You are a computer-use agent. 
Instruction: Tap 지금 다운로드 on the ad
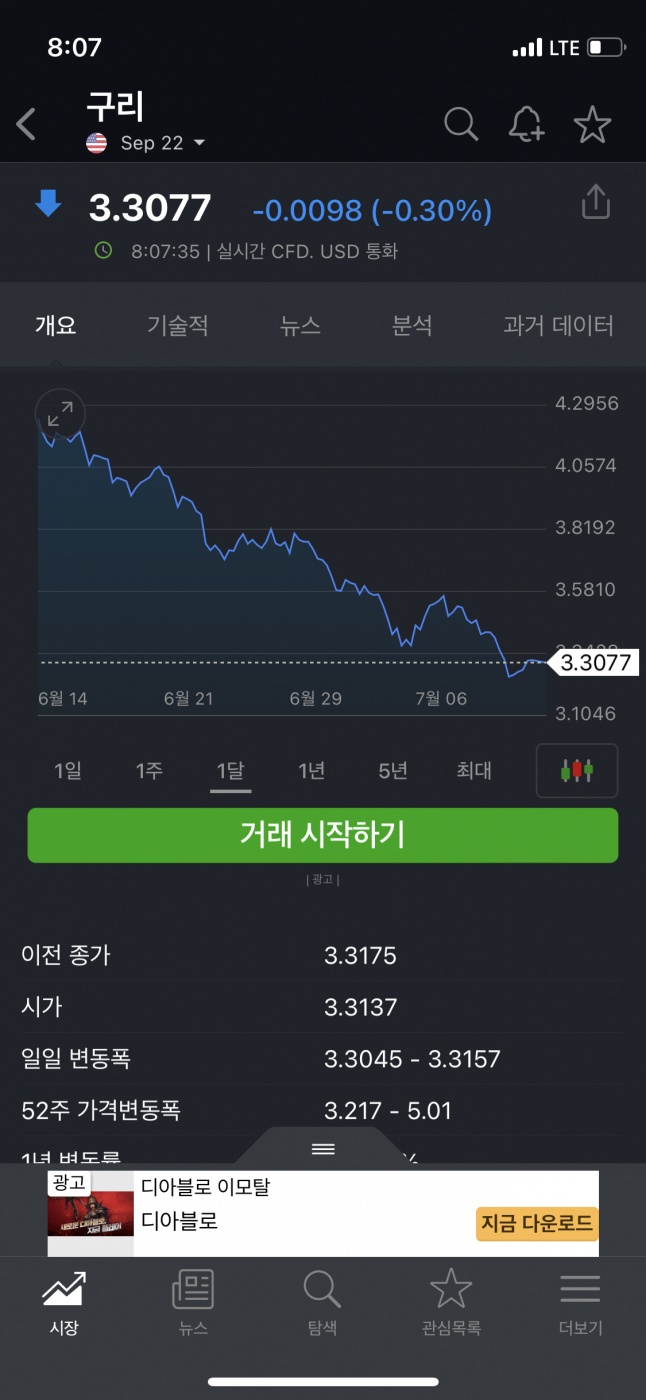pyautogui.click(x=537, y=1222)
